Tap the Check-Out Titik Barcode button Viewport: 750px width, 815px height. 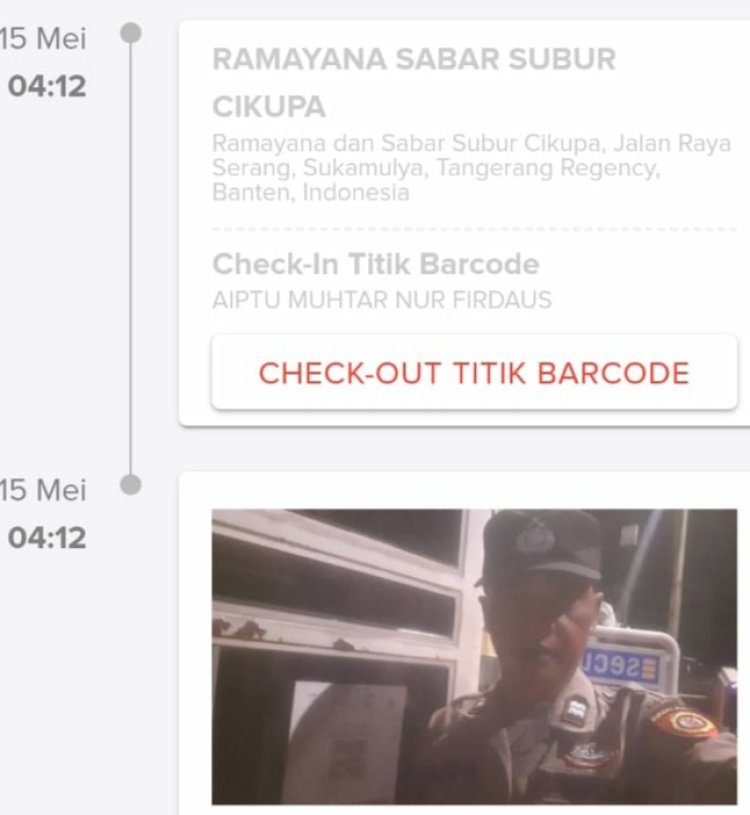(474, 373)
